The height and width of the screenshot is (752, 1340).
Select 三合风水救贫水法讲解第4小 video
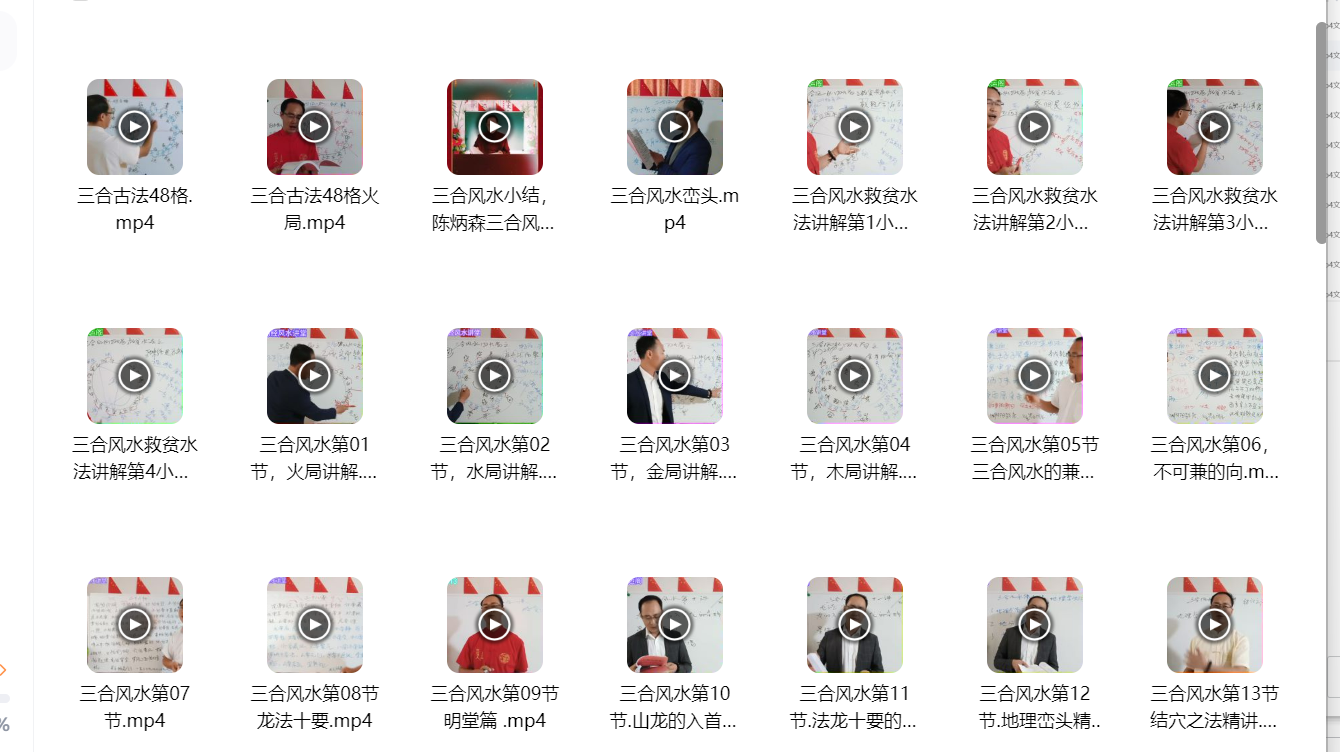click(x=135, y=376)
